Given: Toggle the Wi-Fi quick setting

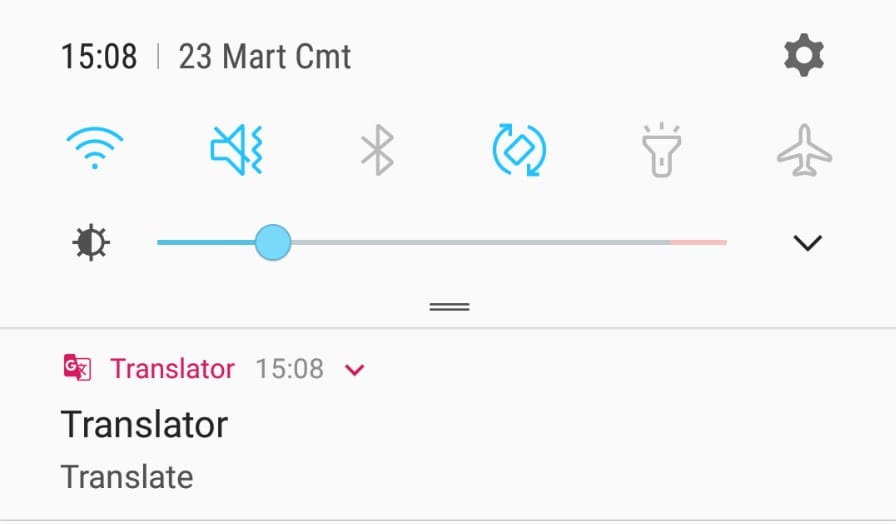Looking at the screenshot, I should click(95, 150).
